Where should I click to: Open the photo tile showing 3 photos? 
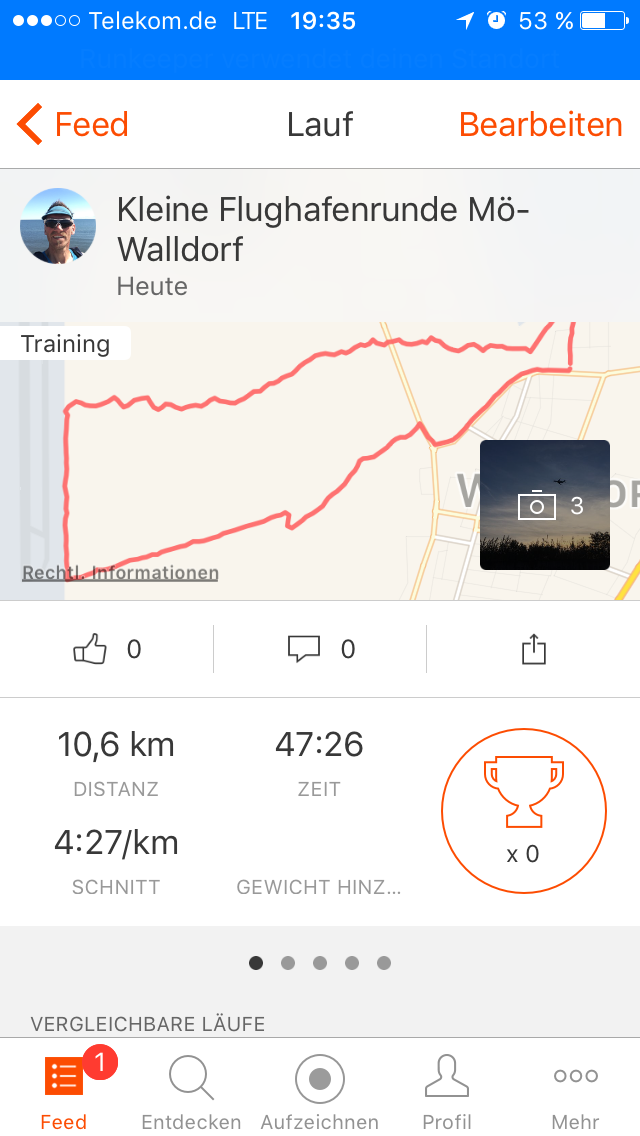point(545,505)
